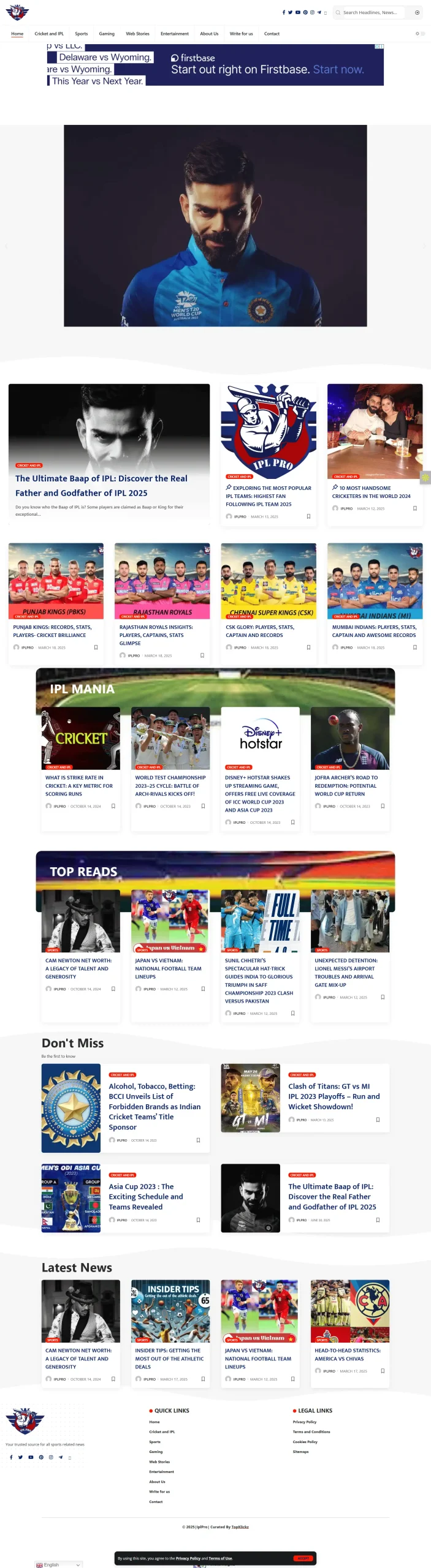Open the Disney+ Hotstar streaming article

tap(260, 793)
